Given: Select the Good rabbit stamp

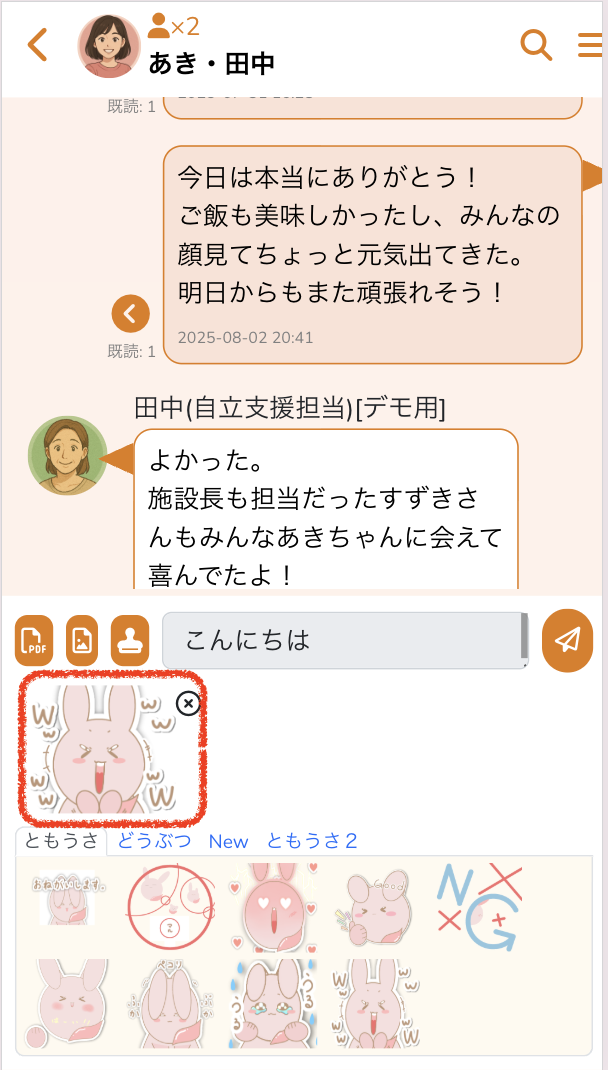Looking at the screenshot, I should pyautogui.click(x=375, y=908).
